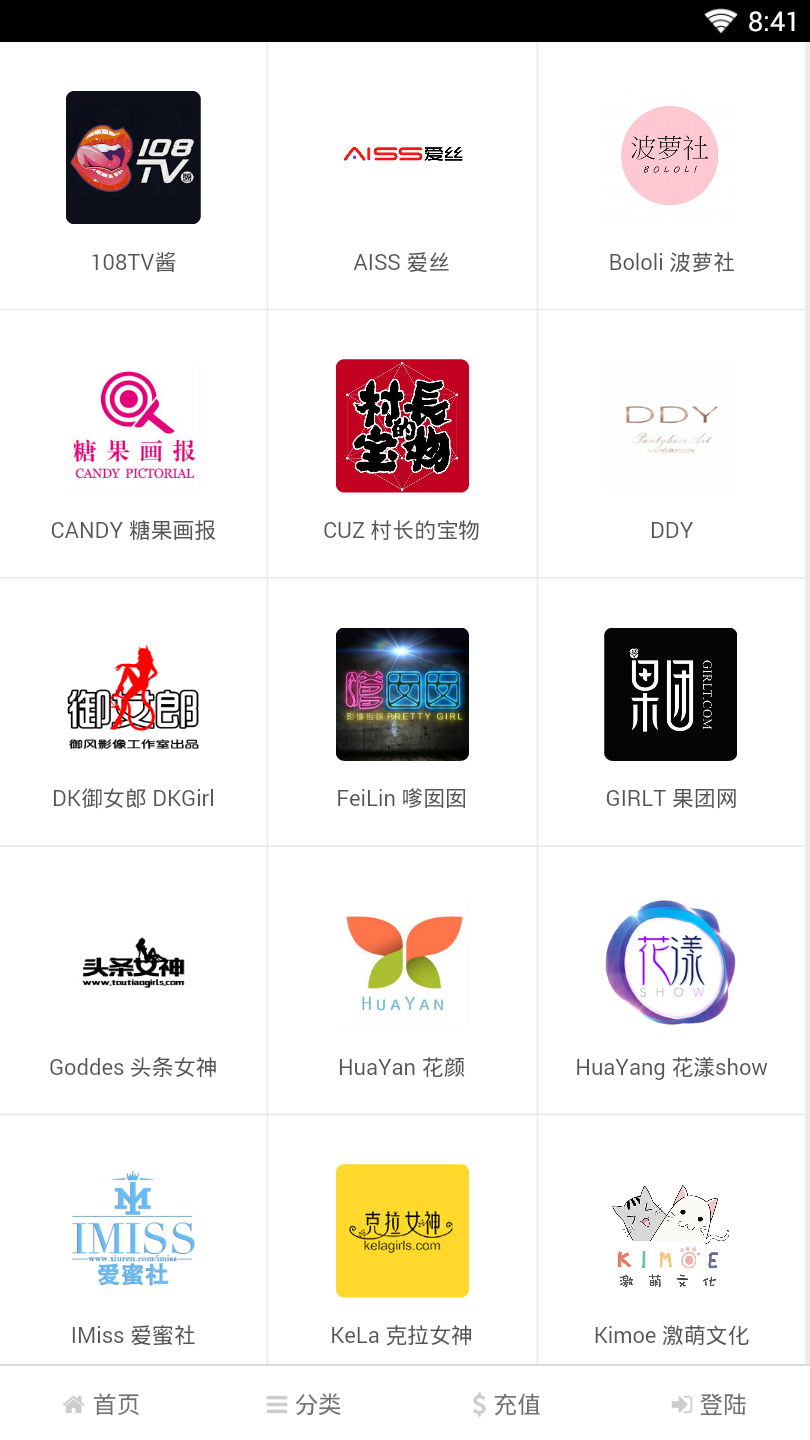The image size is (810, 1440).
Task: Open the 充值 recharge tab
Action: (506, 1404)
